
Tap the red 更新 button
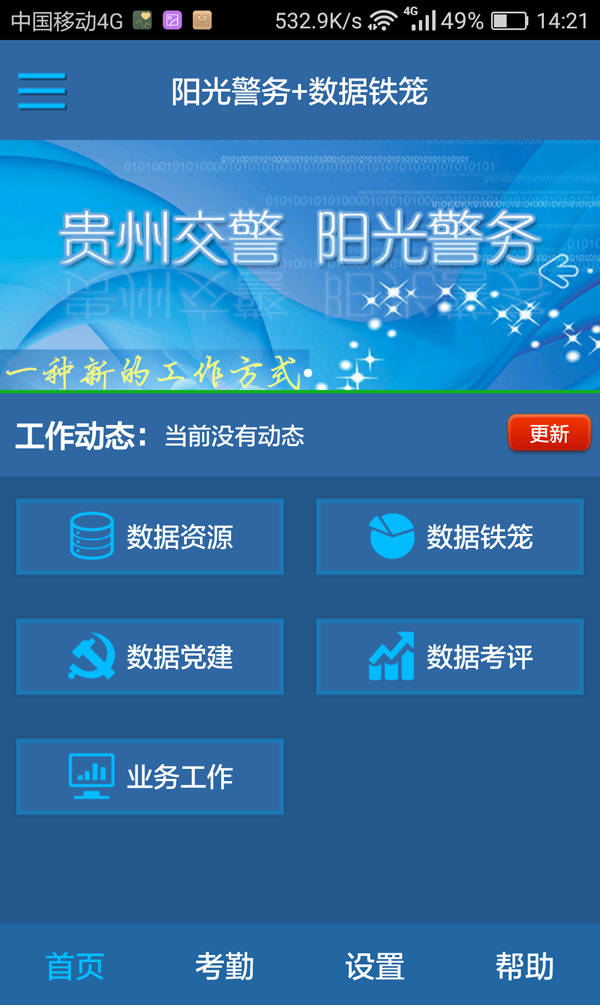point(549,434)
